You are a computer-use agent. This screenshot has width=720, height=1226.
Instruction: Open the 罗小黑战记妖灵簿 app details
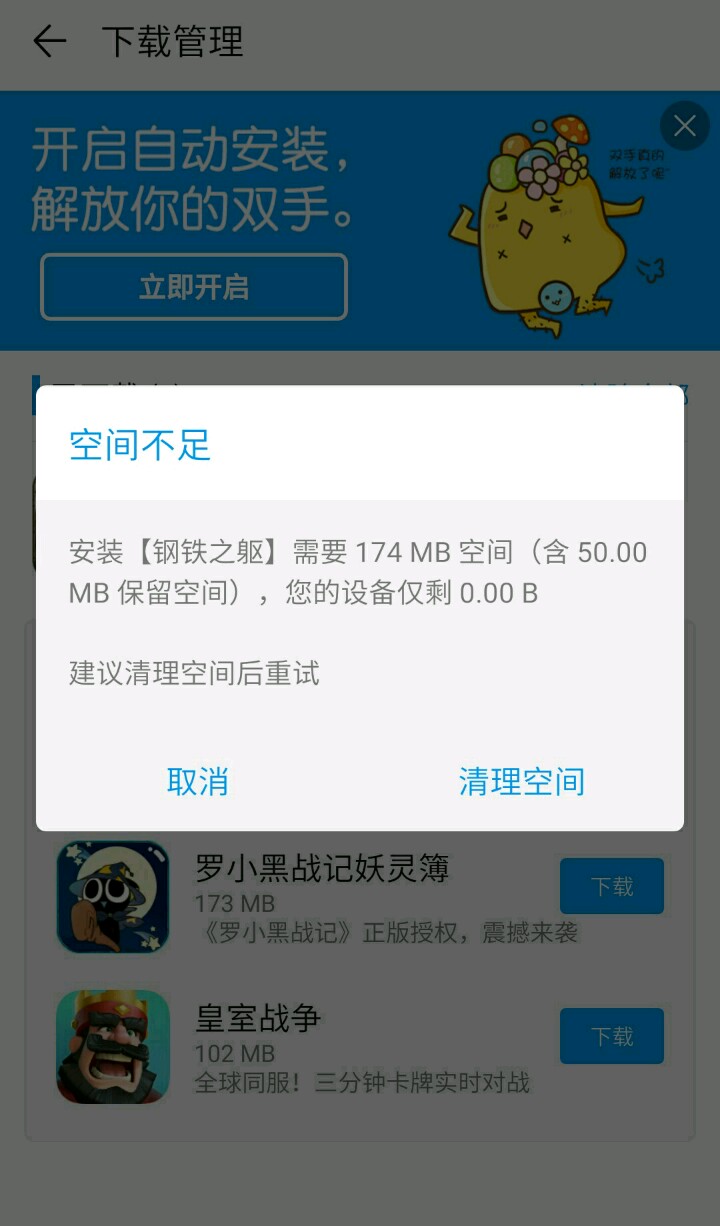click(x=322, y=869)
